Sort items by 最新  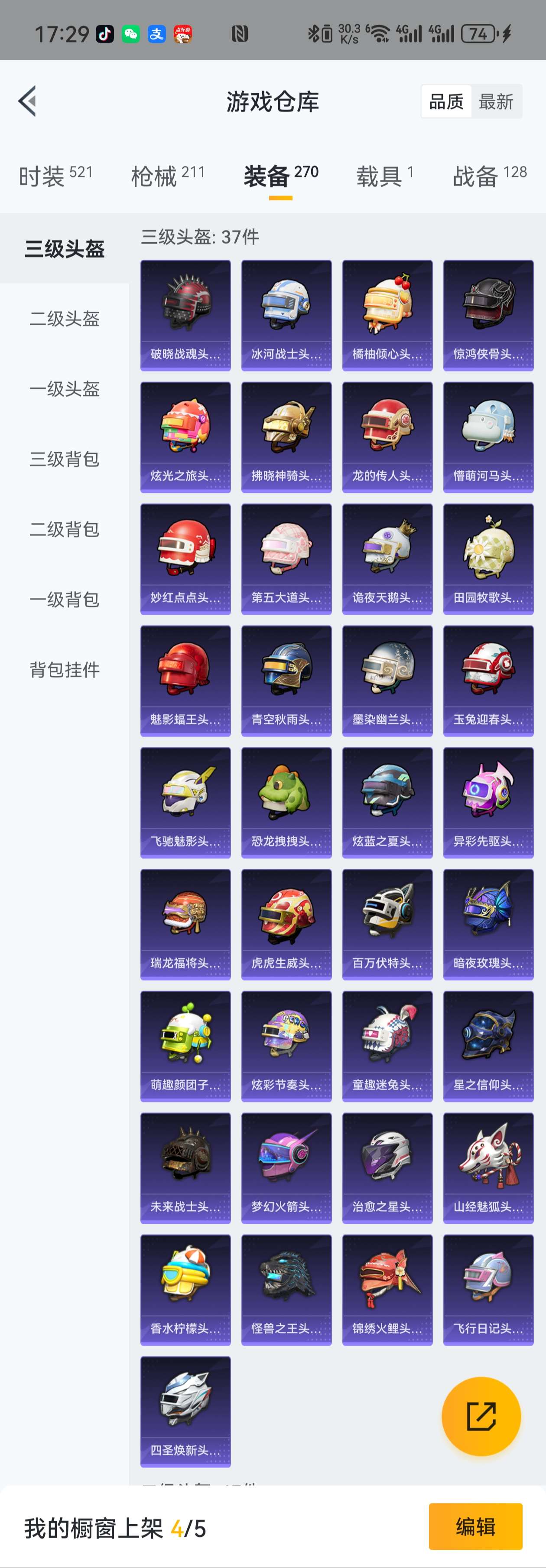tap(495, 101)
